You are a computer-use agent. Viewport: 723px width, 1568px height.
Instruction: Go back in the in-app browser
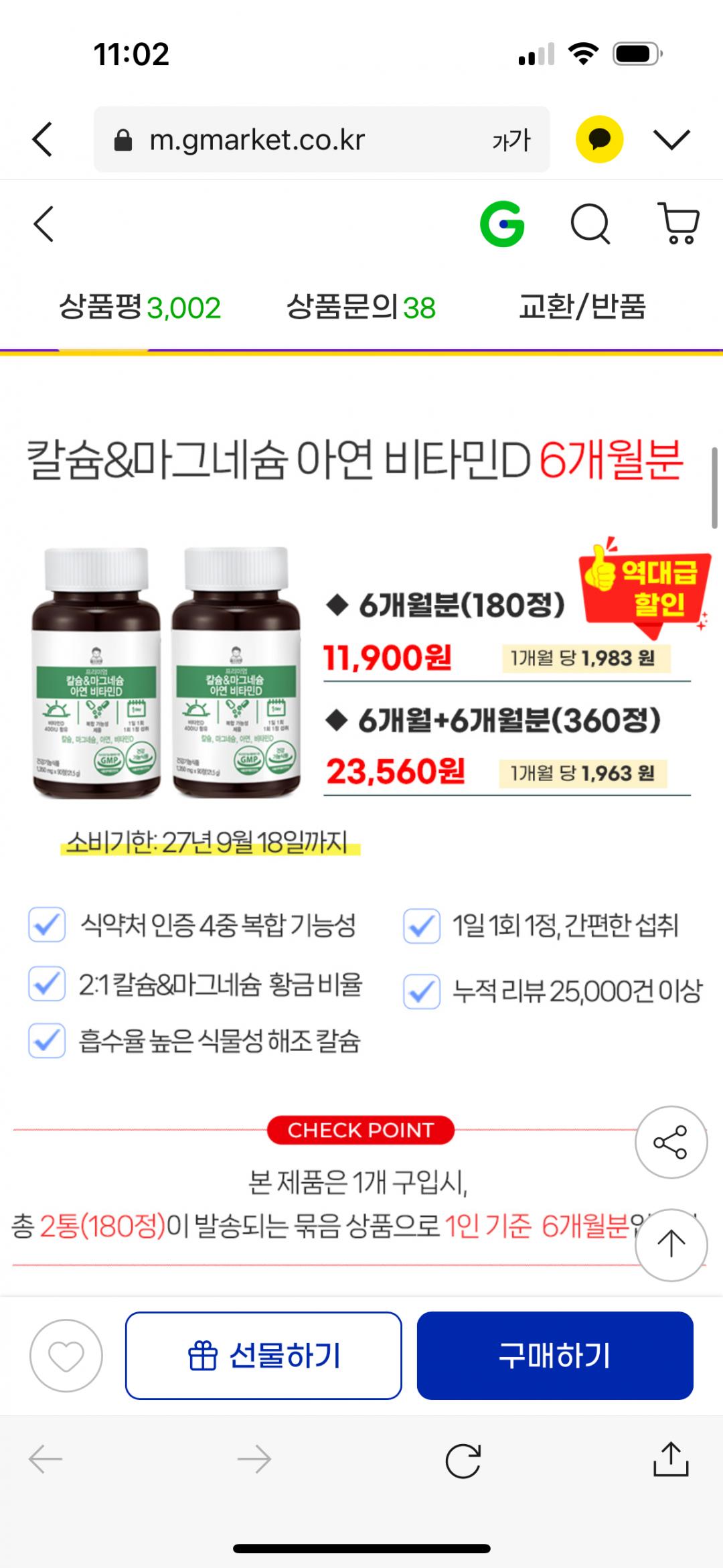42,139
